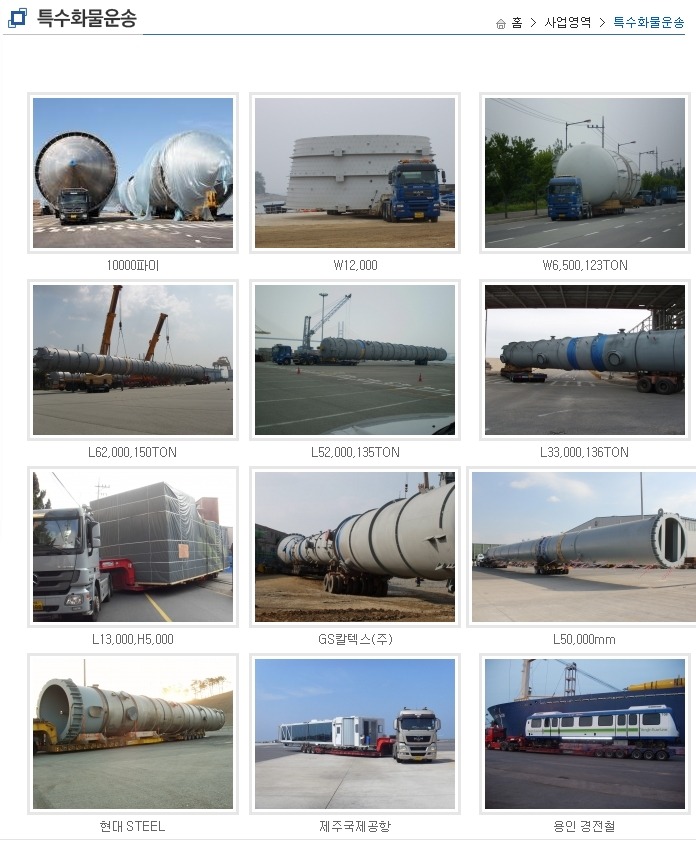Open 사업영역 breadcrumb link
This screenshot has width=696, height=841.
567,22
